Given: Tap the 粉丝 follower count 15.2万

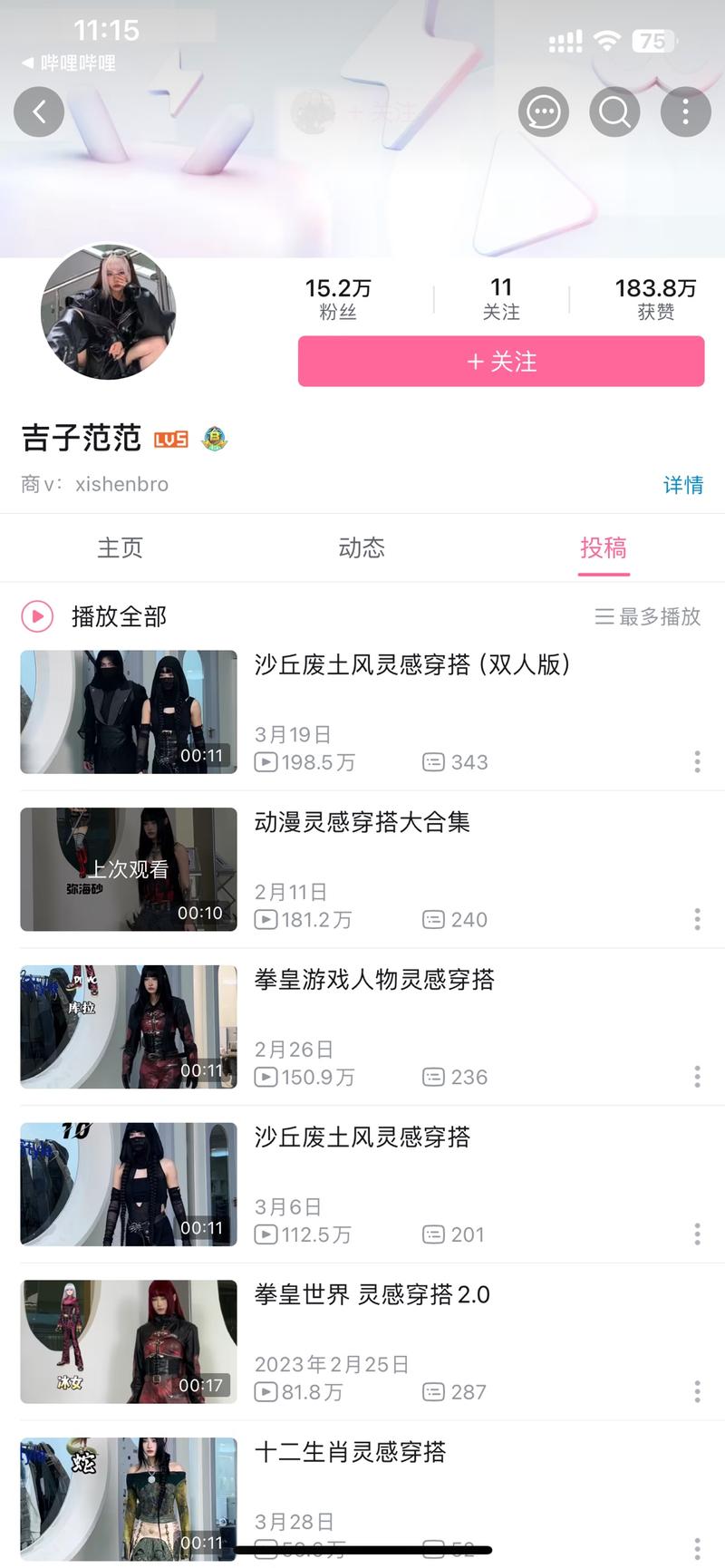Looking at the screenshot, I should pos(336,297).
